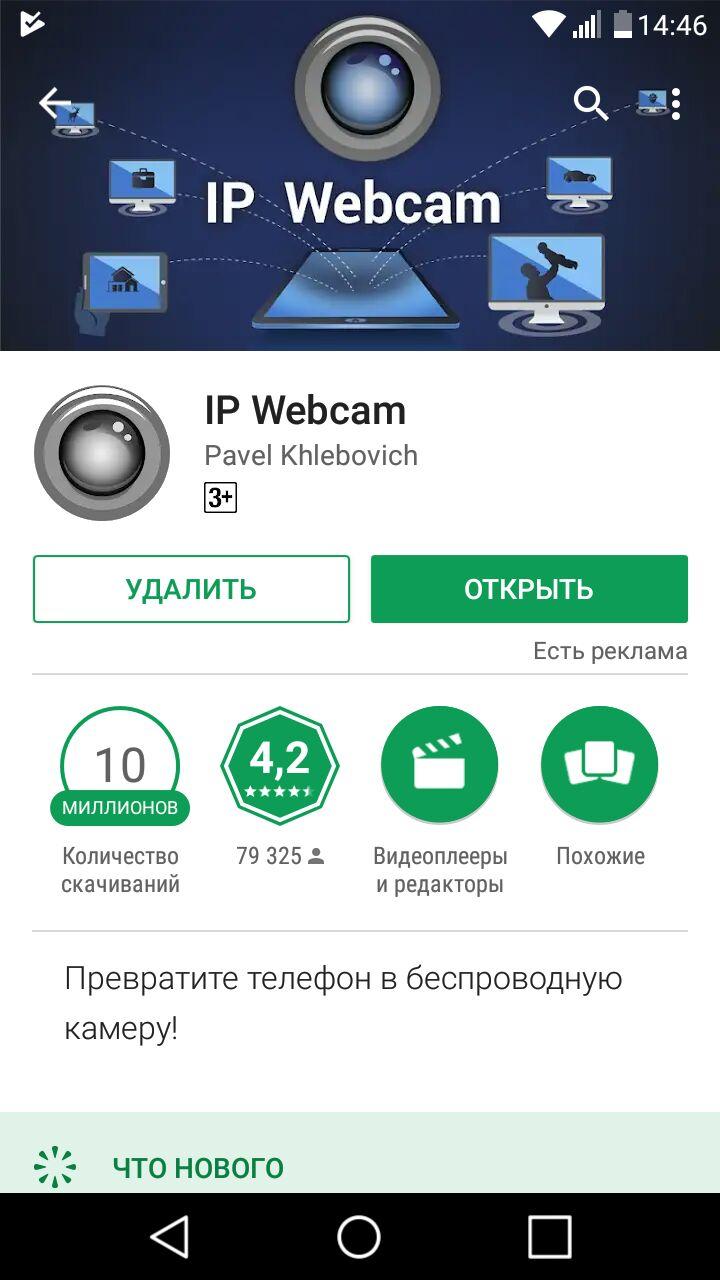Open the Pavel Khlebovich developer page
Viewport: 720px width, 1280px height.
click(311, 456)
